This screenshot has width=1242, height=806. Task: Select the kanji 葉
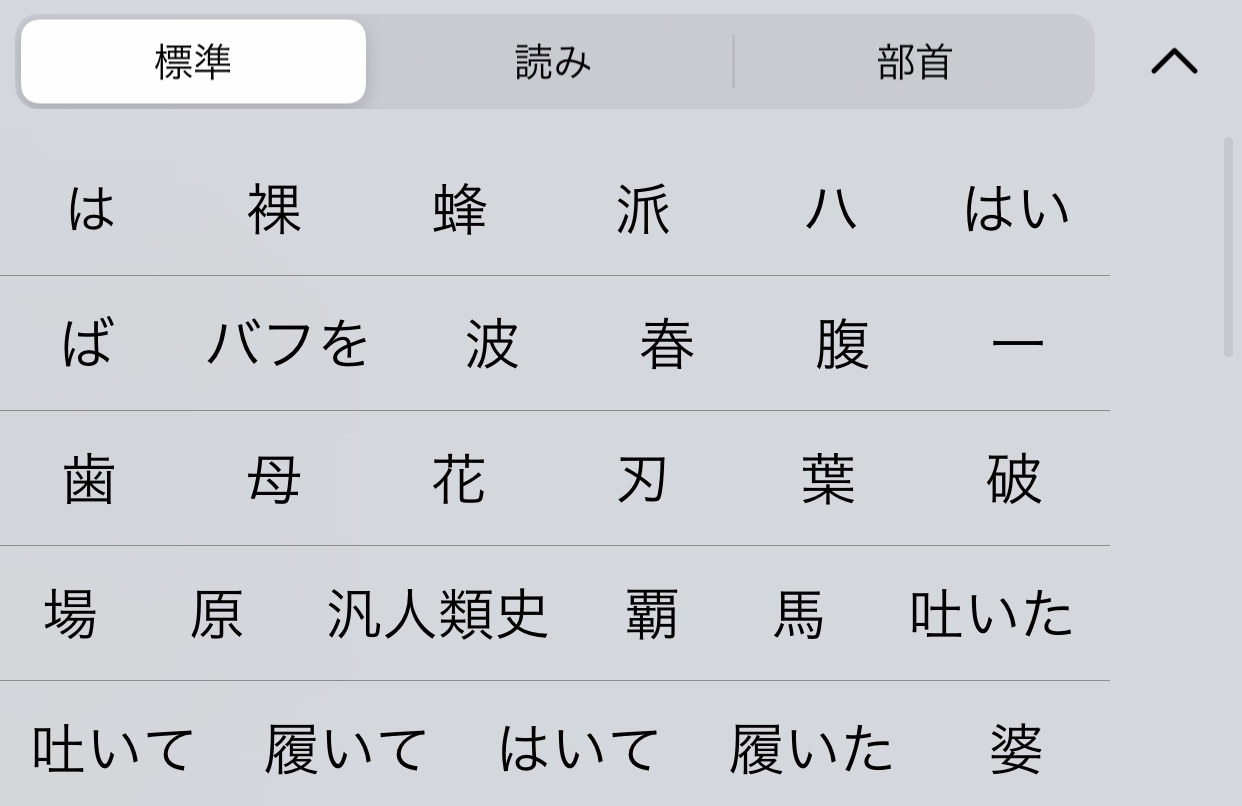(x=828, y=480)
